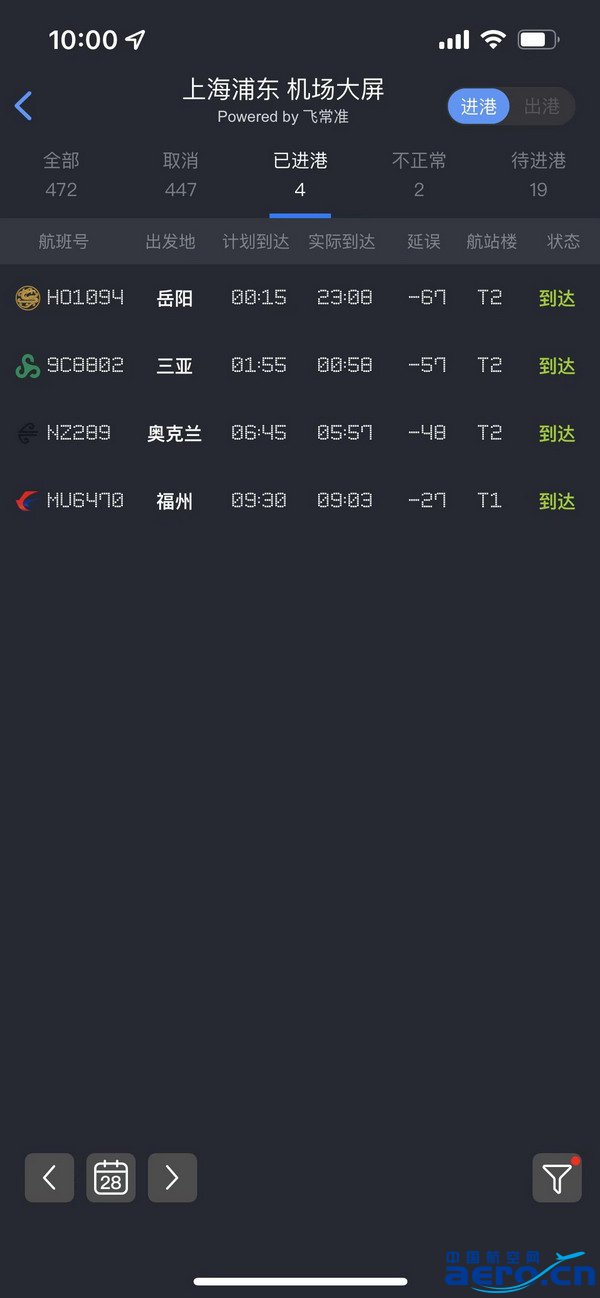Switch to the 出港 departures segment
600x1298 pixels.
pos(542,107)
